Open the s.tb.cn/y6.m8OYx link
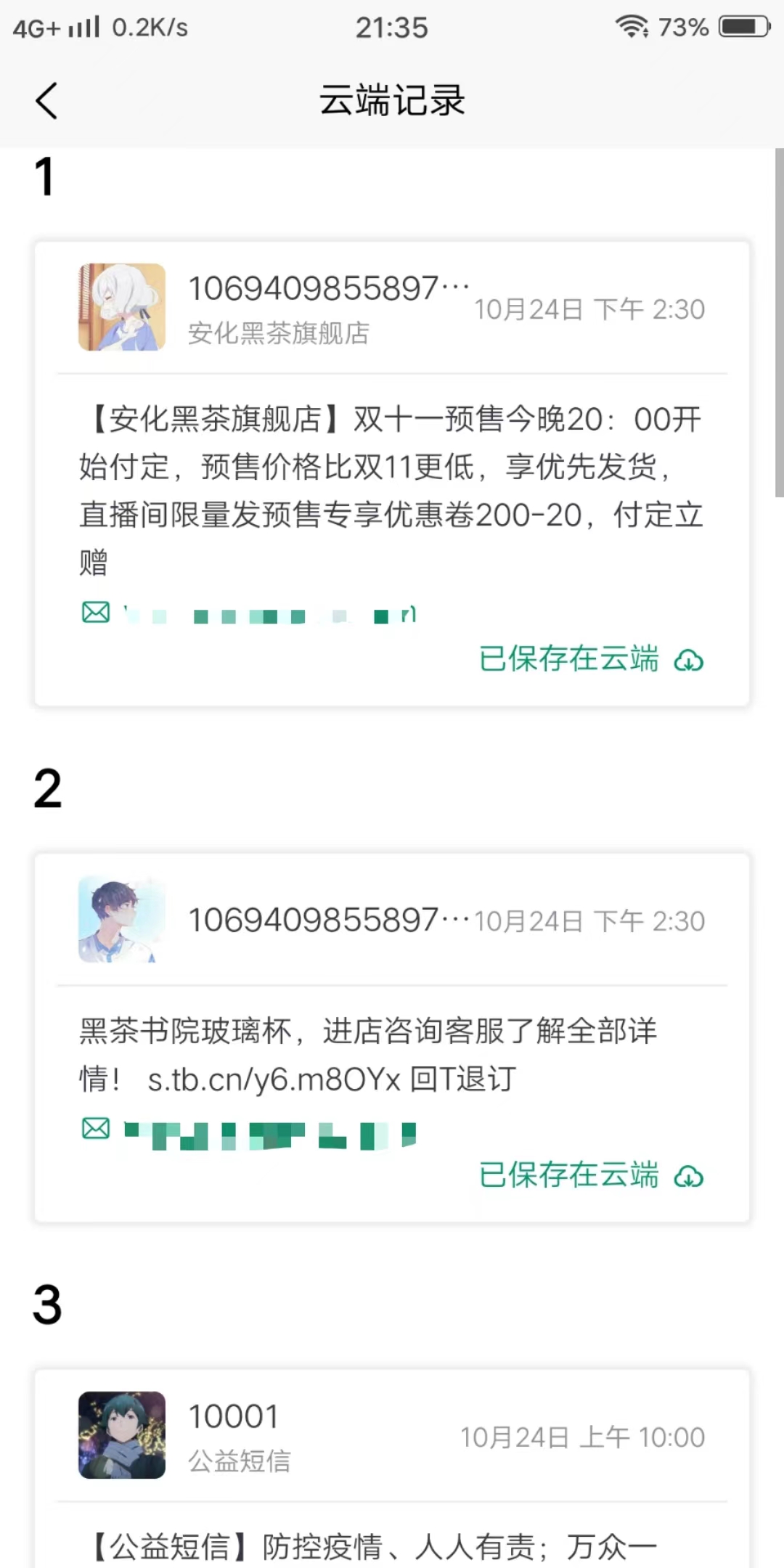784x1568 pixels. (x=274, y=1080)
